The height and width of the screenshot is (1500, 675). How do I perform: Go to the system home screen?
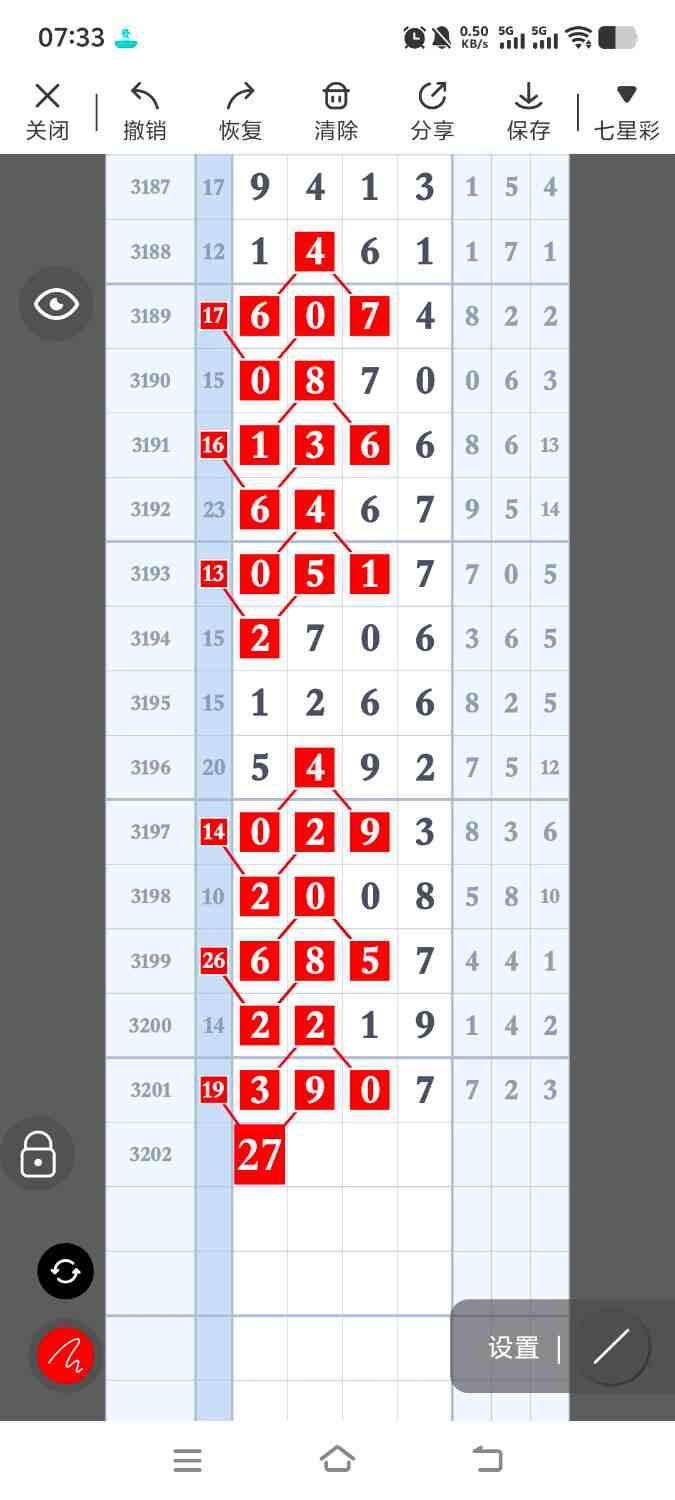click(337, 1460)
